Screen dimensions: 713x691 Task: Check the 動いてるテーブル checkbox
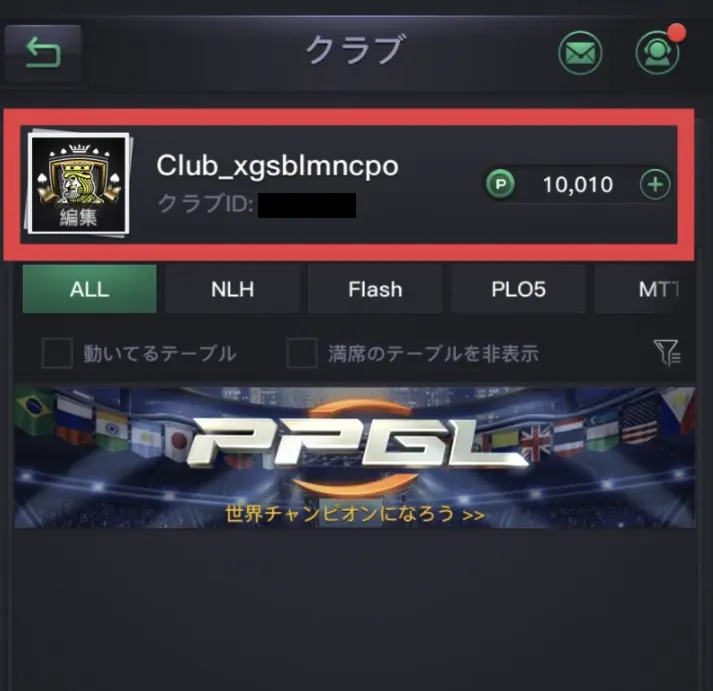(x=57, y=353)
